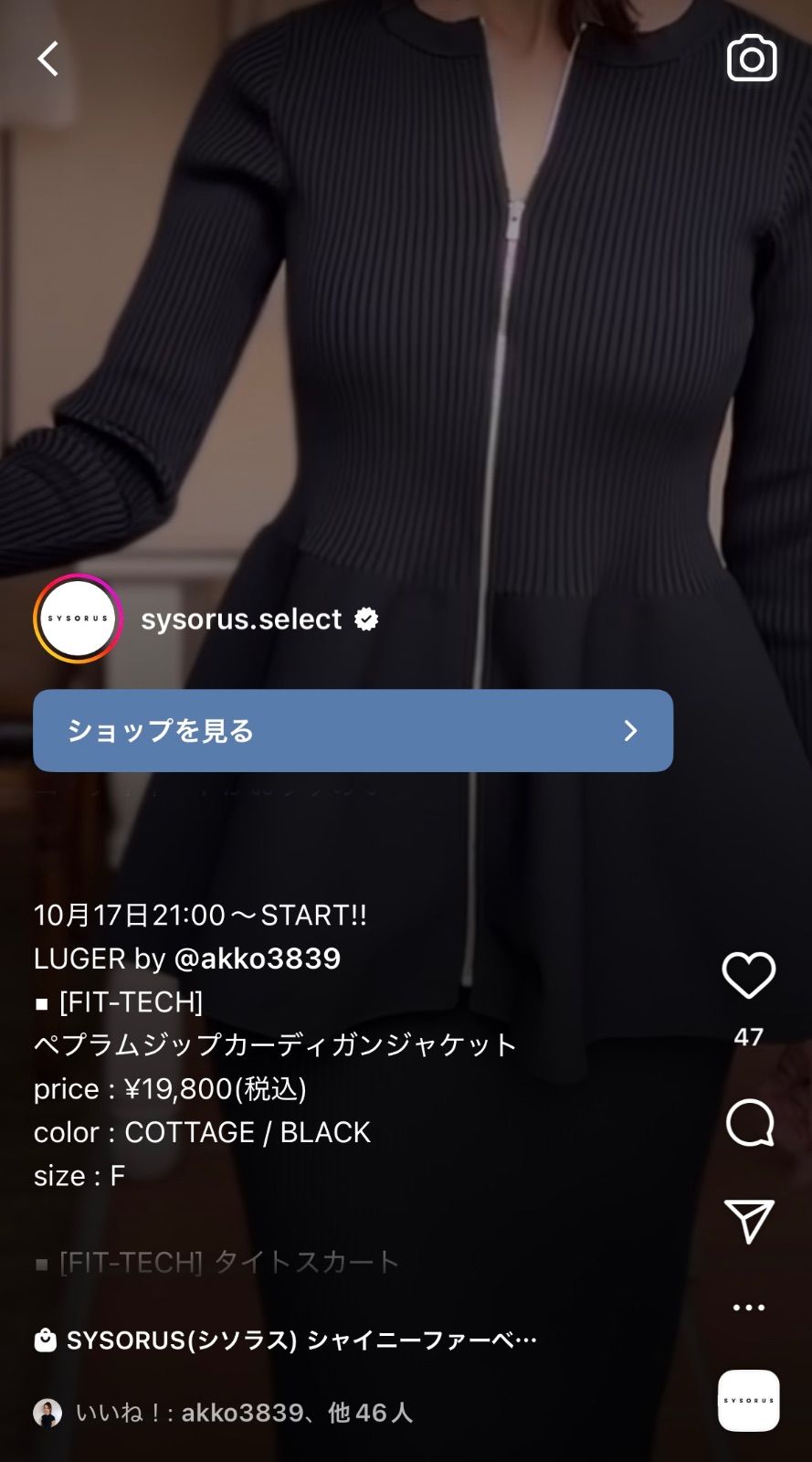Expand the shop panel via the chevron arrow
The height and width of the screenshot is (1462, 812).
pos(630,731)
